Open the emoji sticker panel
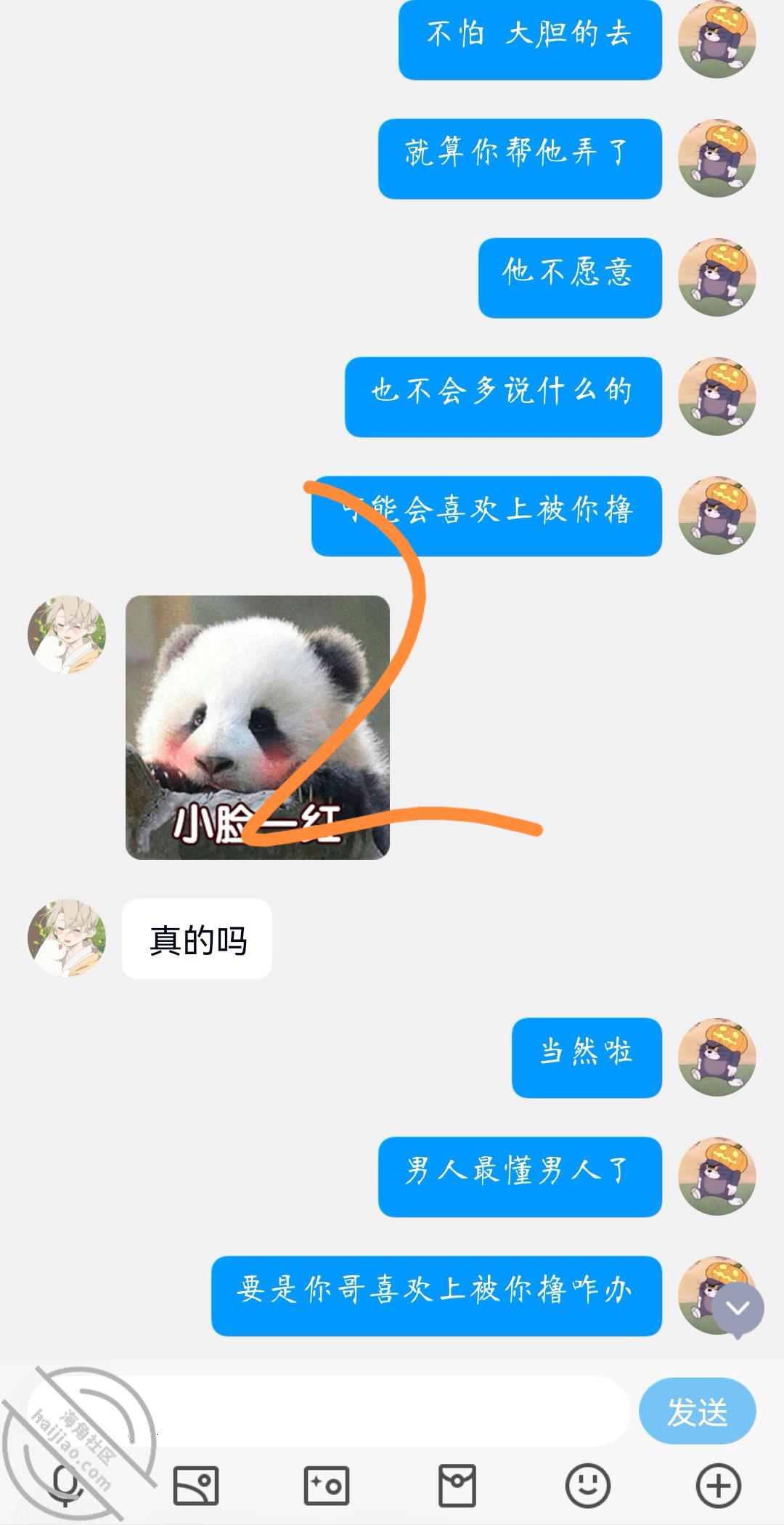784x1525 pixels. pyautogui.click(x=588, y=1484)
